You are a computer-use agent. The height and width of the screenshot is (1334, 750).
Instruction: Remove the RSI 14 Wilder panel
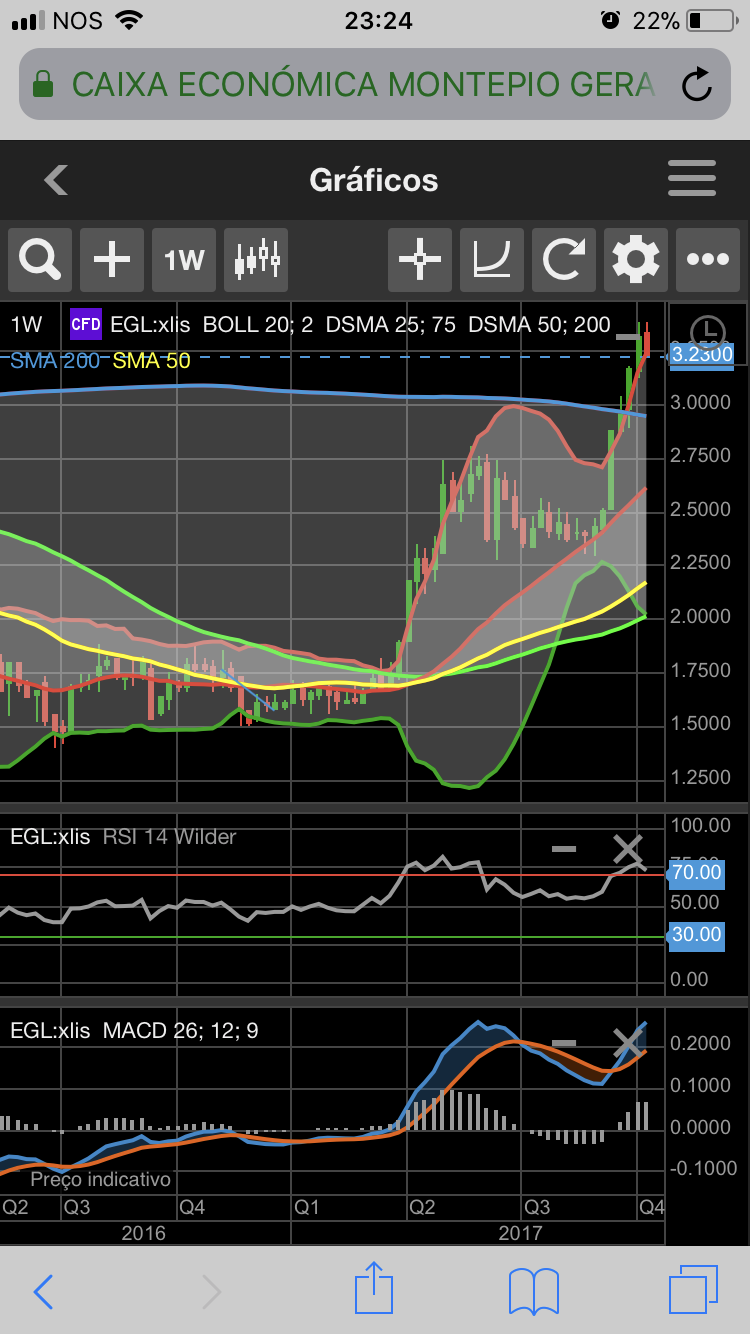[628, 849]
